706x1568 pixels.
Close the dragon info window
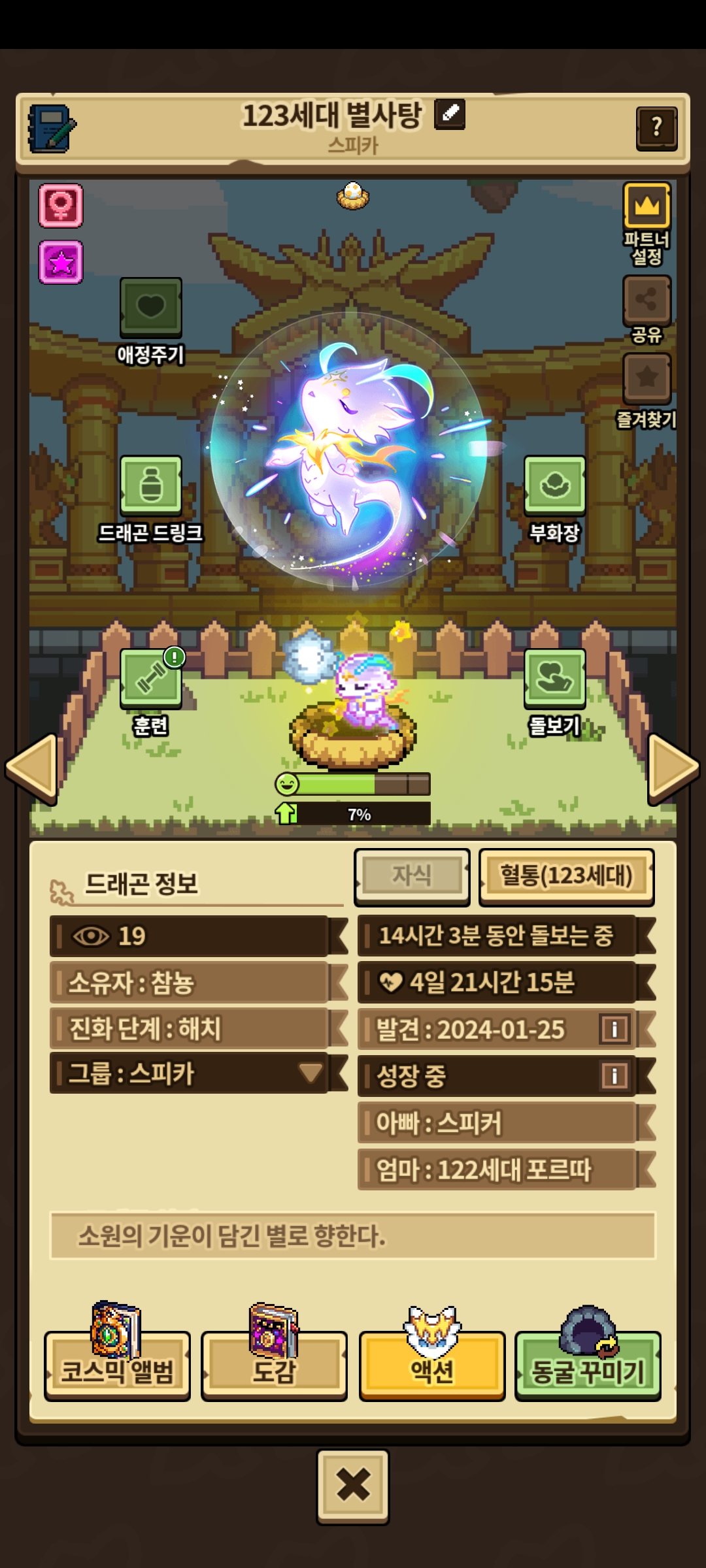coord(353,1485)
